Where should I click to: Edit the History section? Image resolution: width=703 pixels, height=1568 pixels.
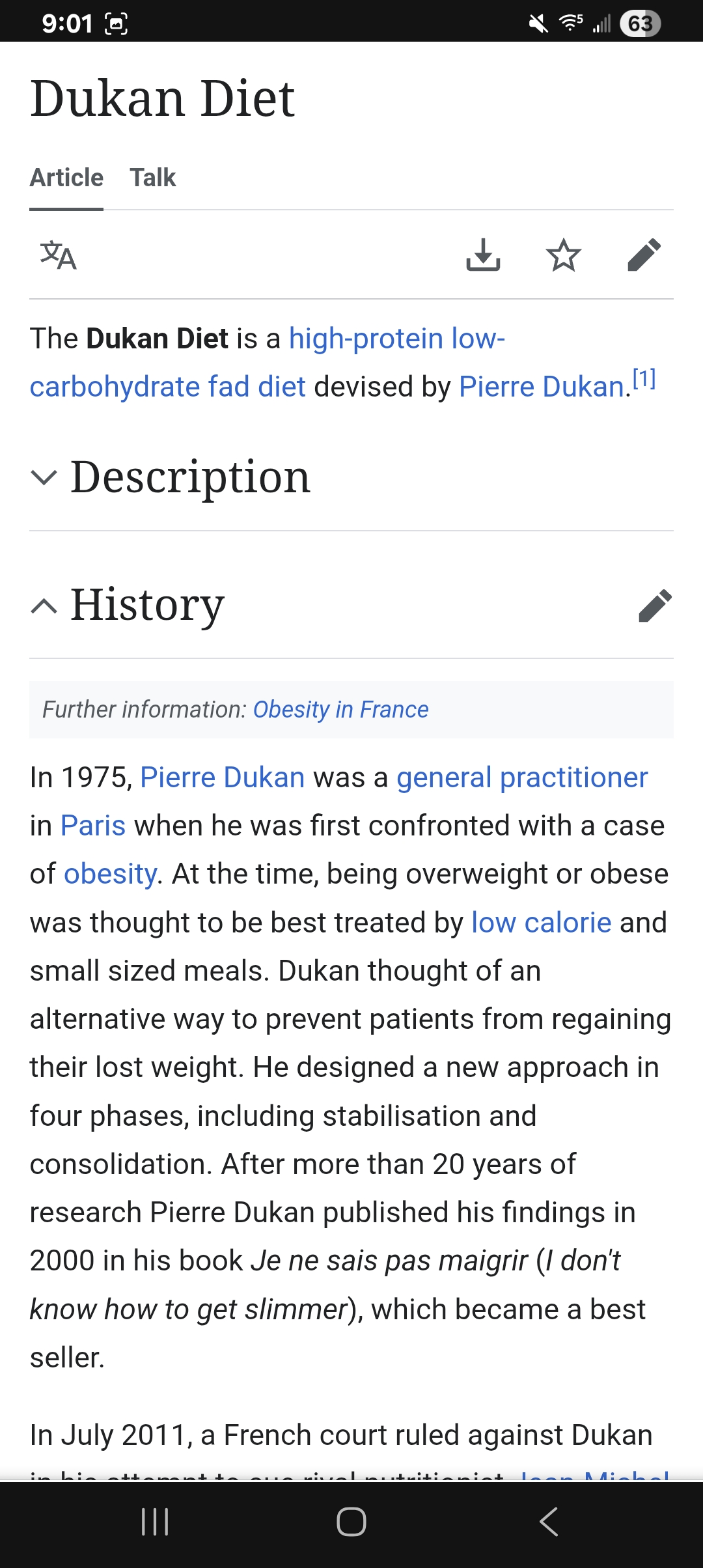tap(655, 606)
